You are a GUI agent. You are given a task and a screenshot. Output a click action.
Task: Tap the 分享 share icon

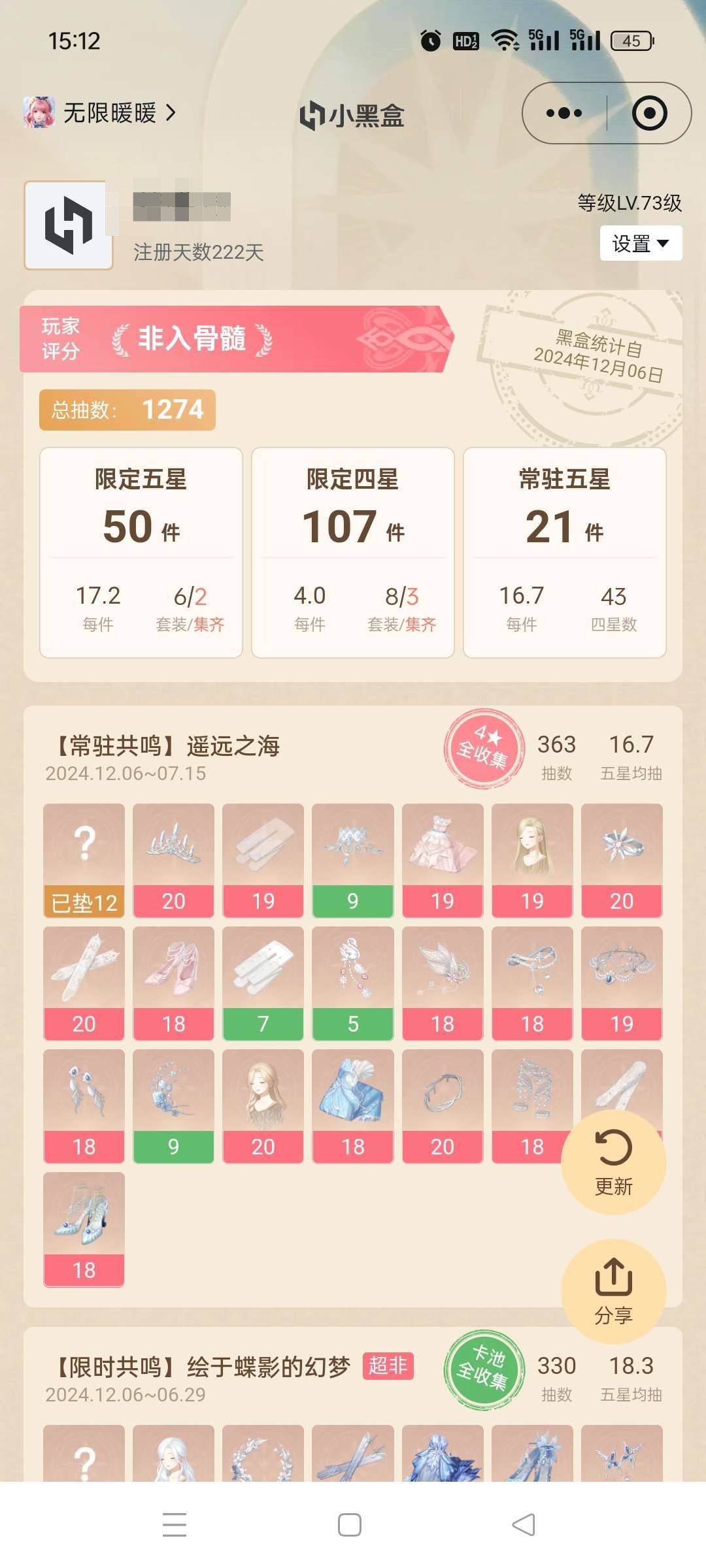612,1288
